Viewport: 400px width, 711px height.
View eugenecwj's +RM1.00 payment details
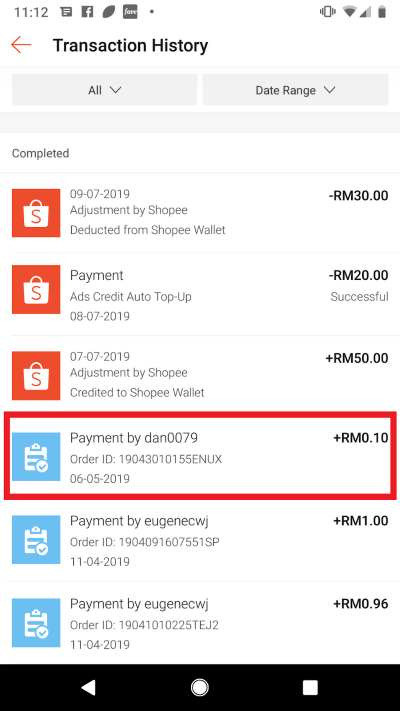click(x=200, y=540)
